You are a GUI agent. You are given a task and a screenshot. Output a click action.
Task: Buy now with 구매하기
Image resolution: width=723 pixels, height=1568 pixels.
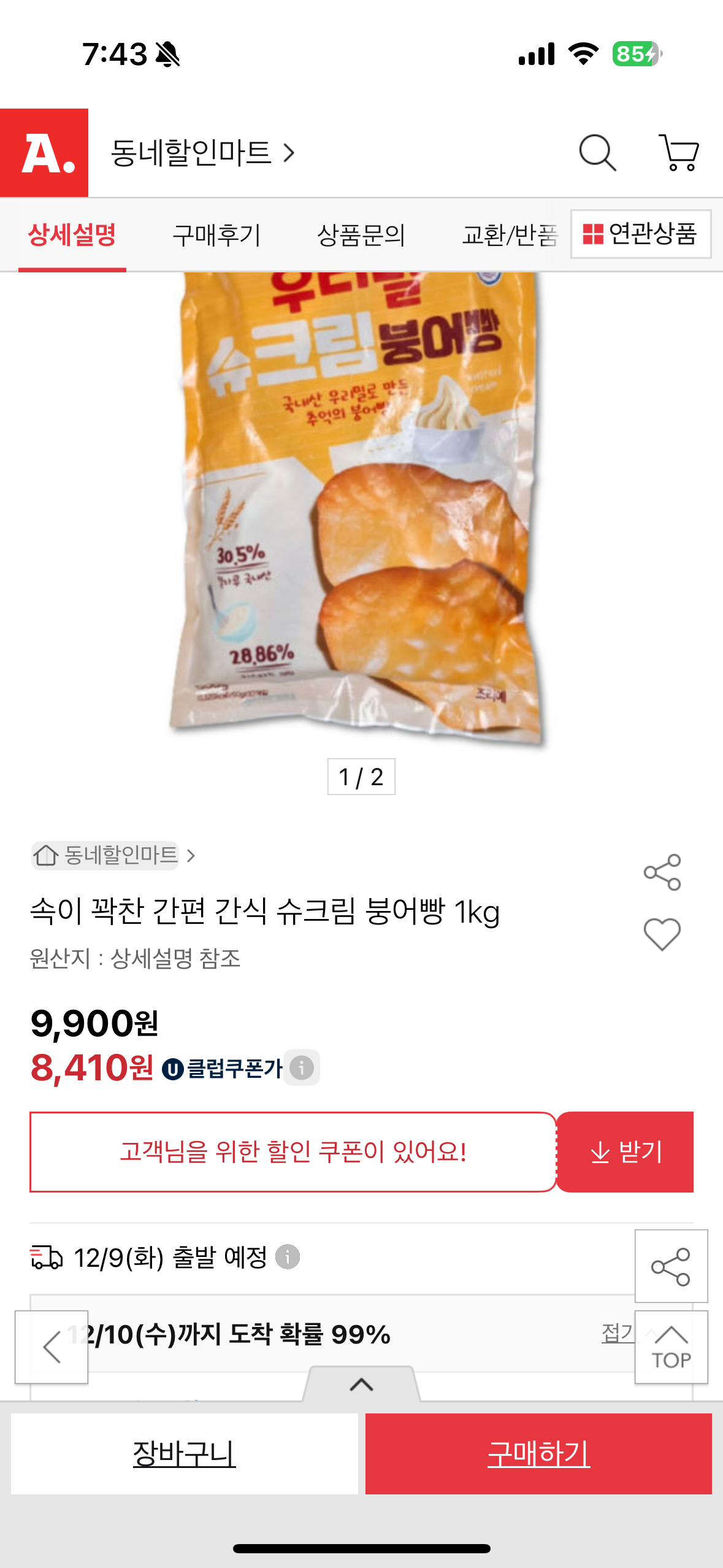point(538,1453)
